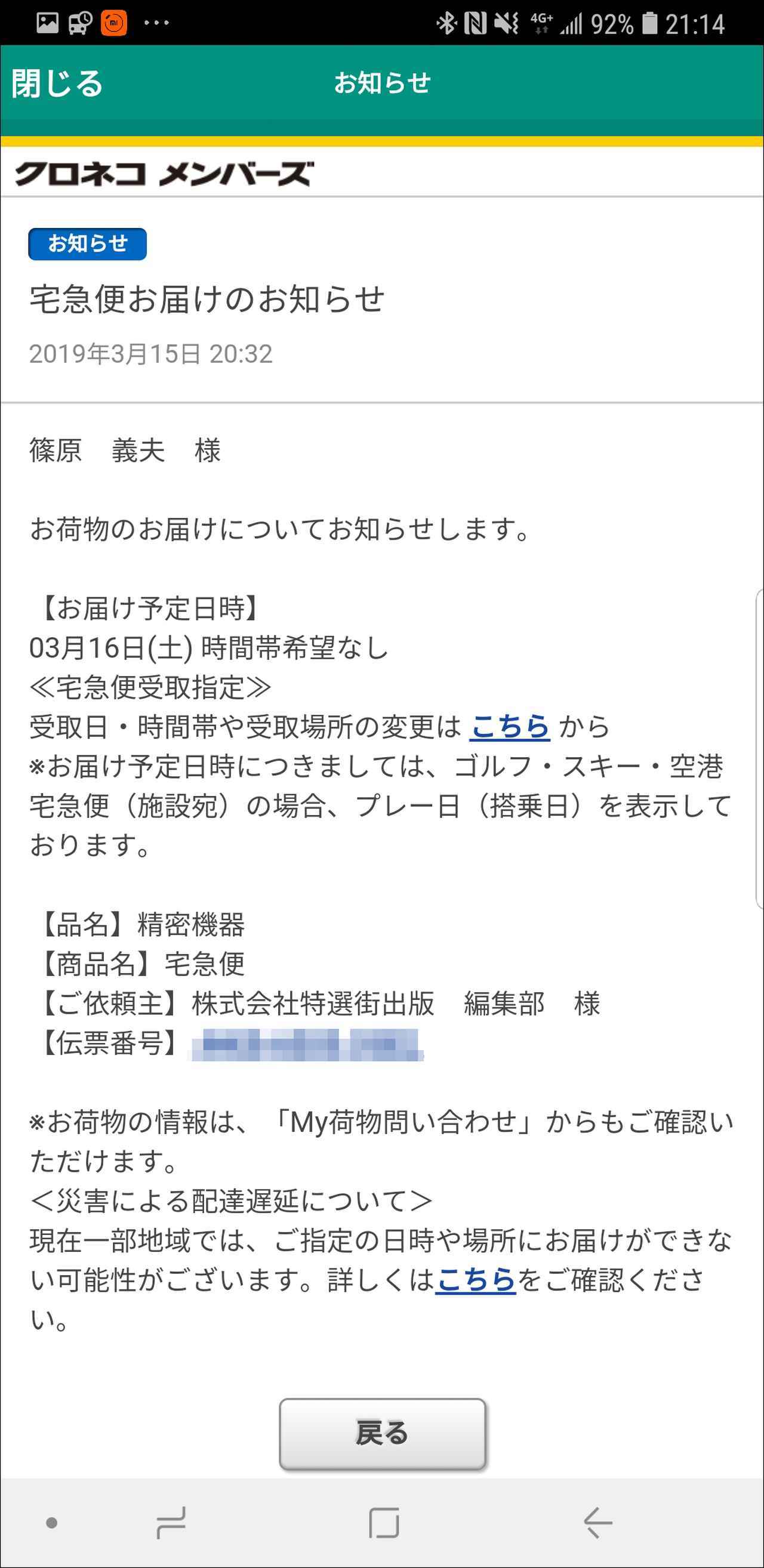Close the notice with 閉じる
Screen dimensions: 764x1568
coord(57,84)
